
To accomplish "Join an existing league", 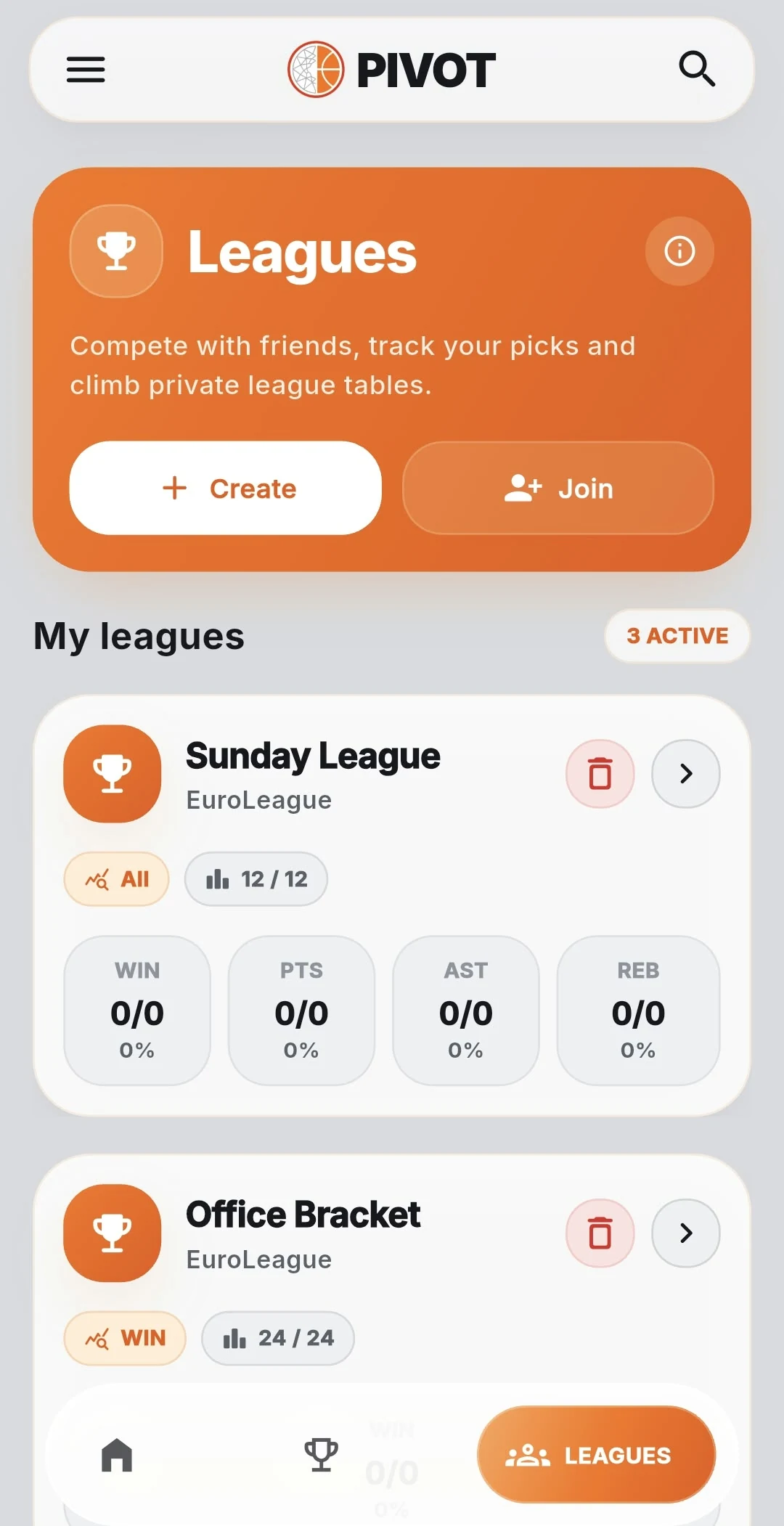I will (x=558, y=488).
